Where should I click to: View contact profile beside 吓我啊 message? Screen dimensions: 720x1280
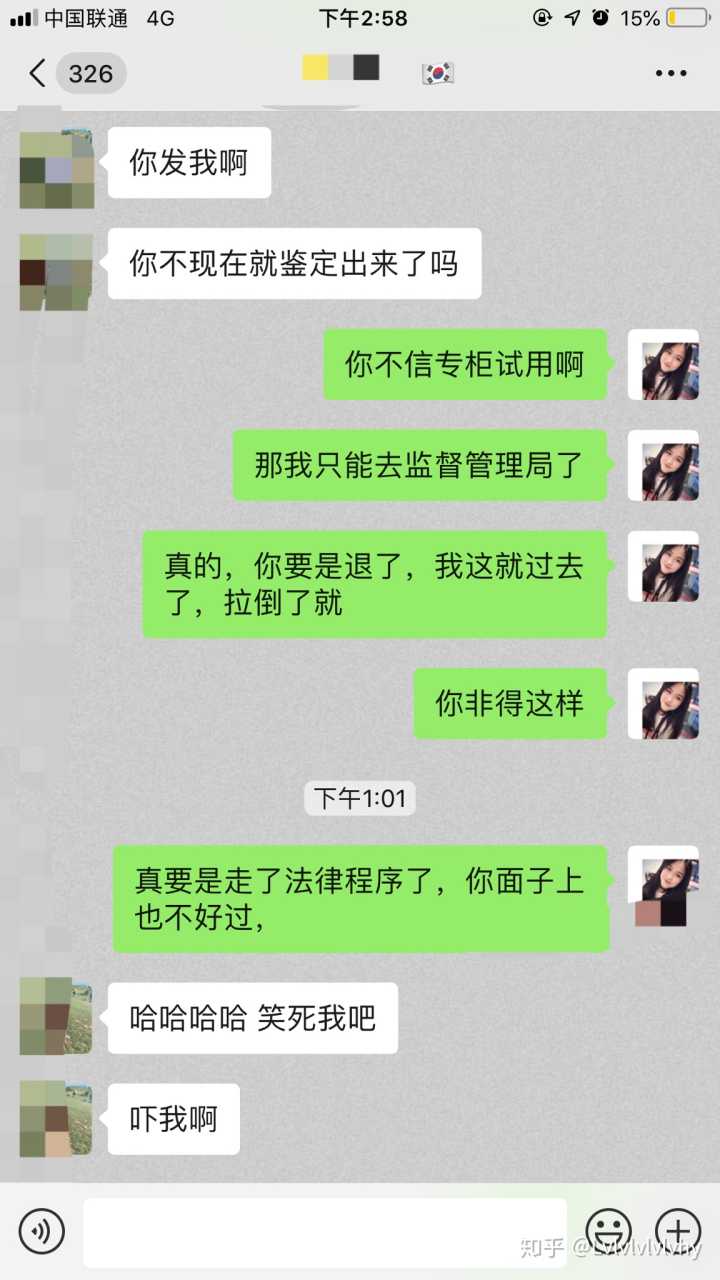tap(56, 1119)
